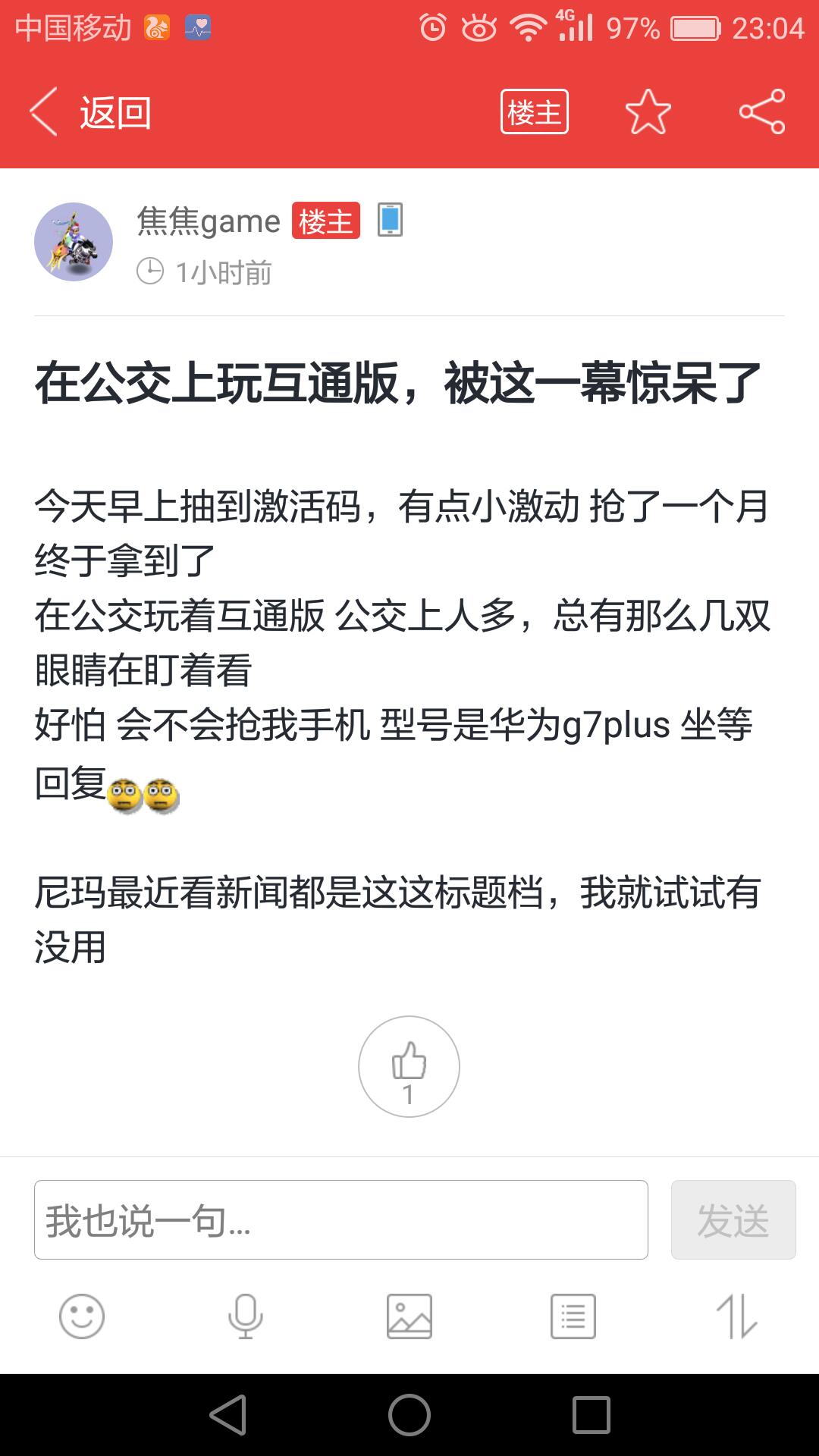Open the list icon in reply toolbar

click(x=573, y=1316)
